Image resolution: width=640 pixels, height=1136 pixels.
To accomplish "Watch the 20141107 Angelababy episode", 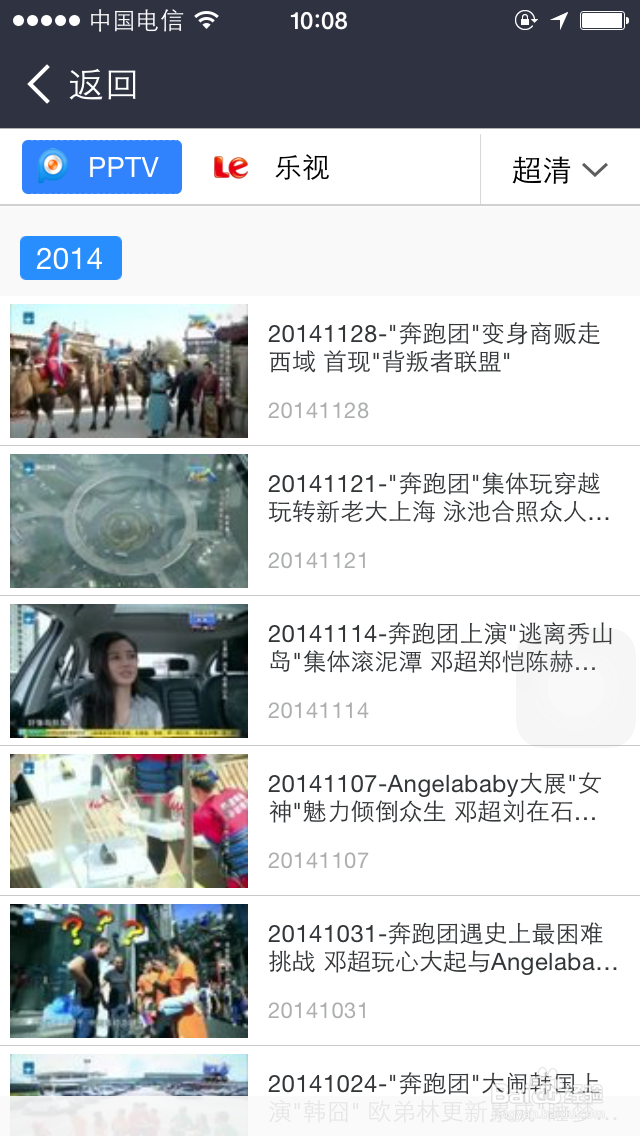I will (320, 821).
